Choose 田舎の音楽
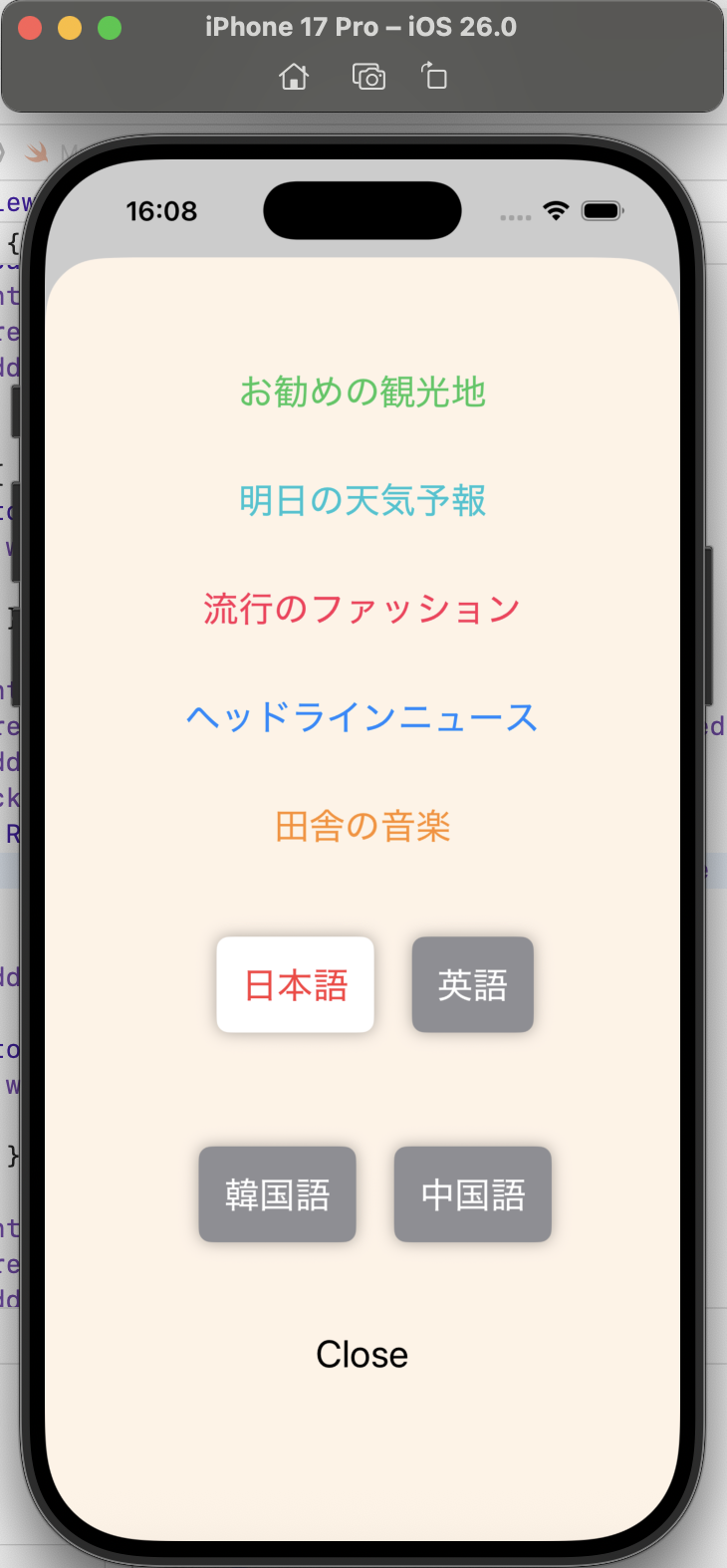Viewport: 727px width, 1568px height. click(363, 827)
